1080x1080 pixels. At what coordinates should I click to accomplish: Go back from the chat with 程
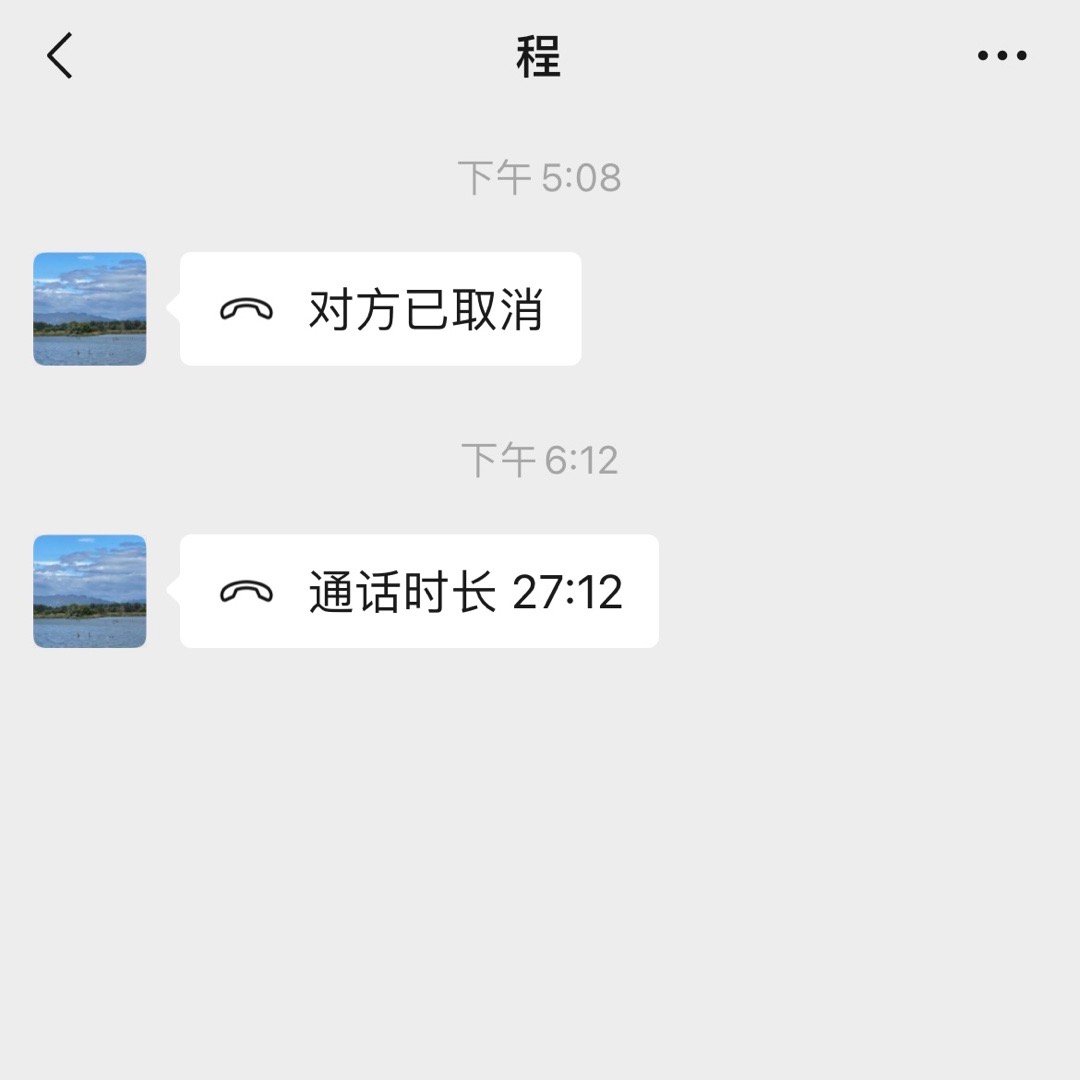(60, 56)
